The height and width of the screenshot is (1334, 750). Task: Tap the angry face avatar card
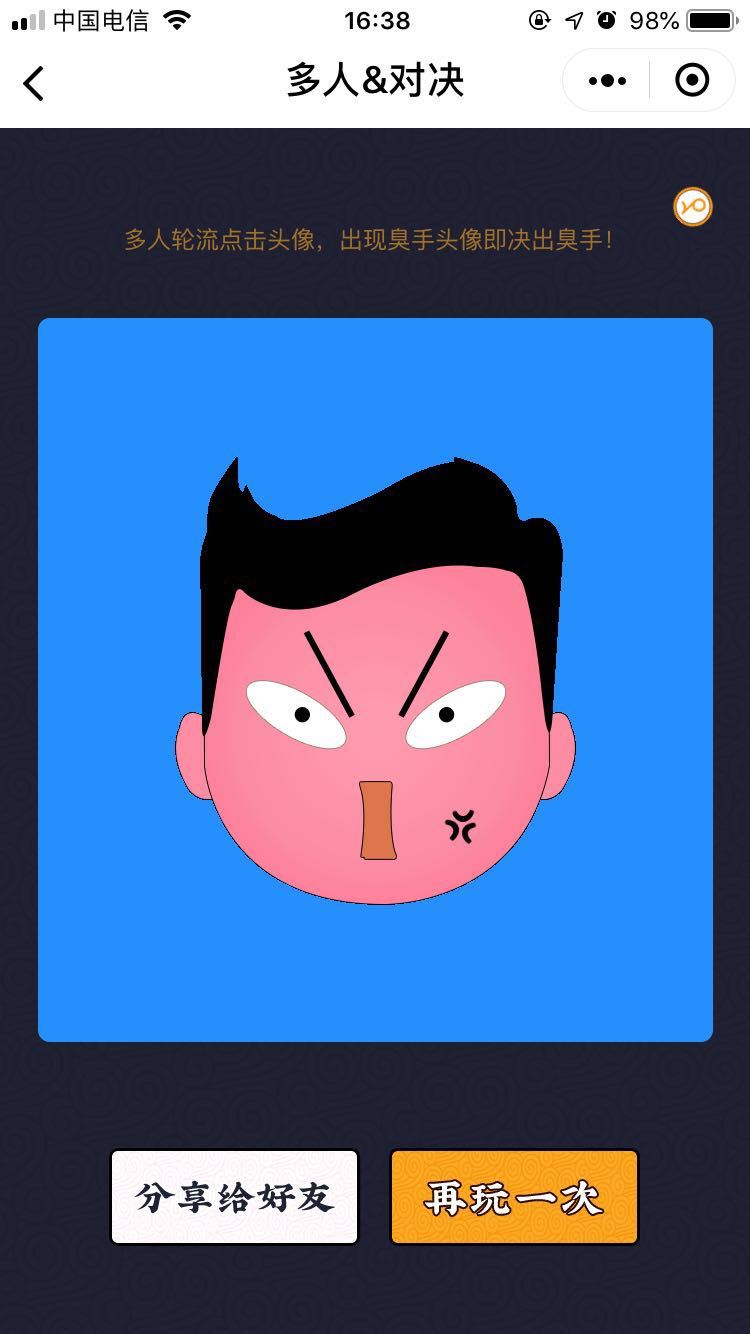pyautogui.click(x=375, y=680)
